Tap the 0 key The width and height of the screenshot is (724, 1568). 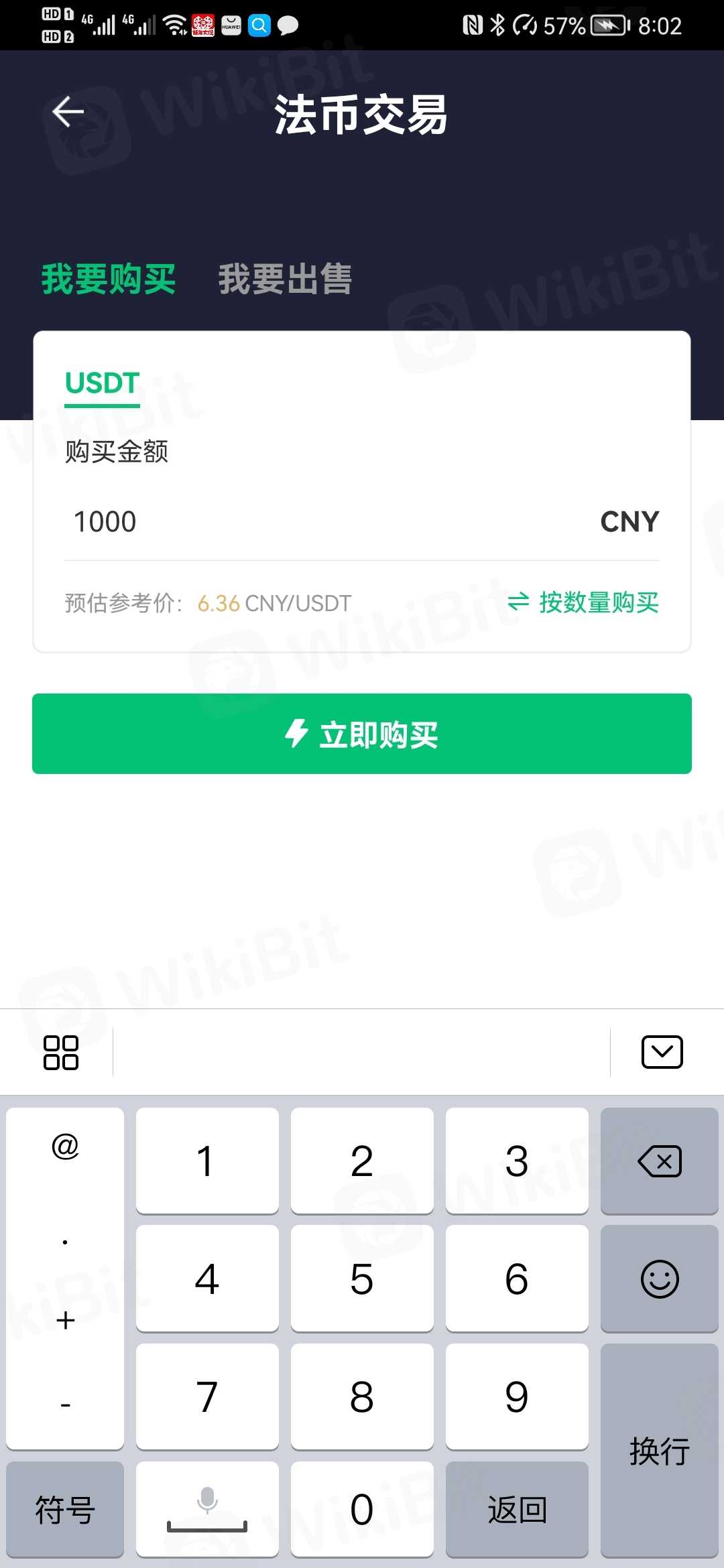362,1510
